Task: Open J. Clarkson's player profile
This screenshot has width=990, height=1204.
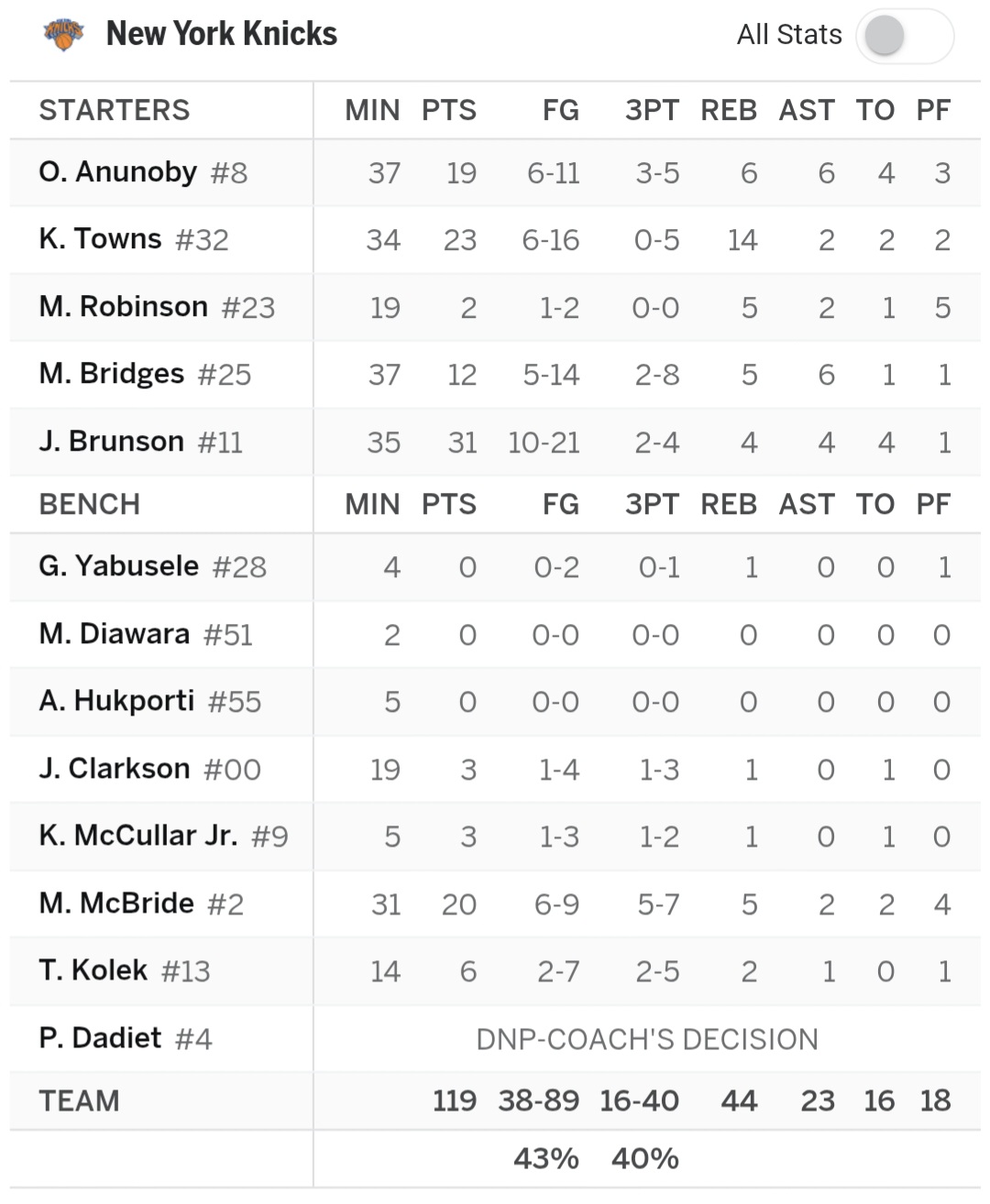Action: (114, 768)
